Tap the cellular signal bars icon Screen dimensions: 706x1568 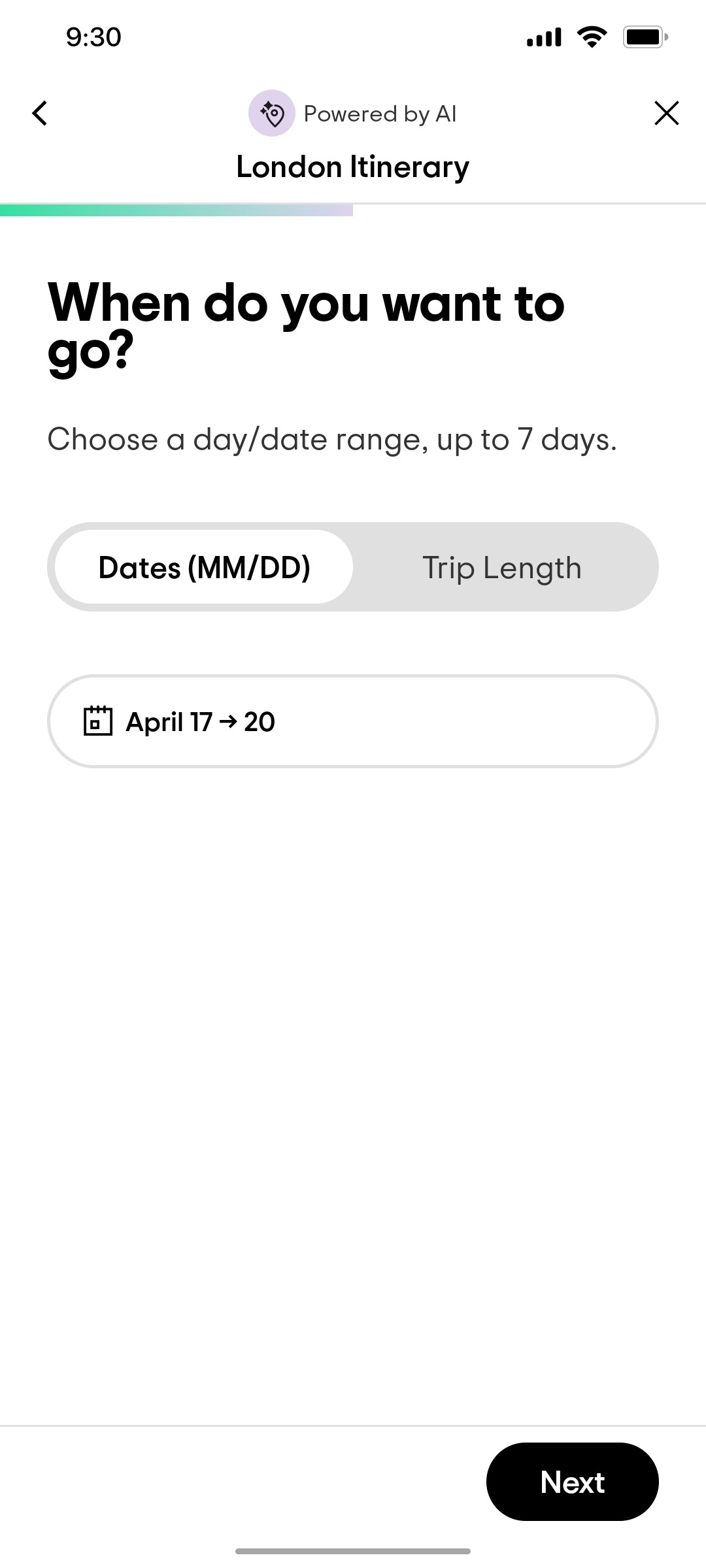[543, 37]
